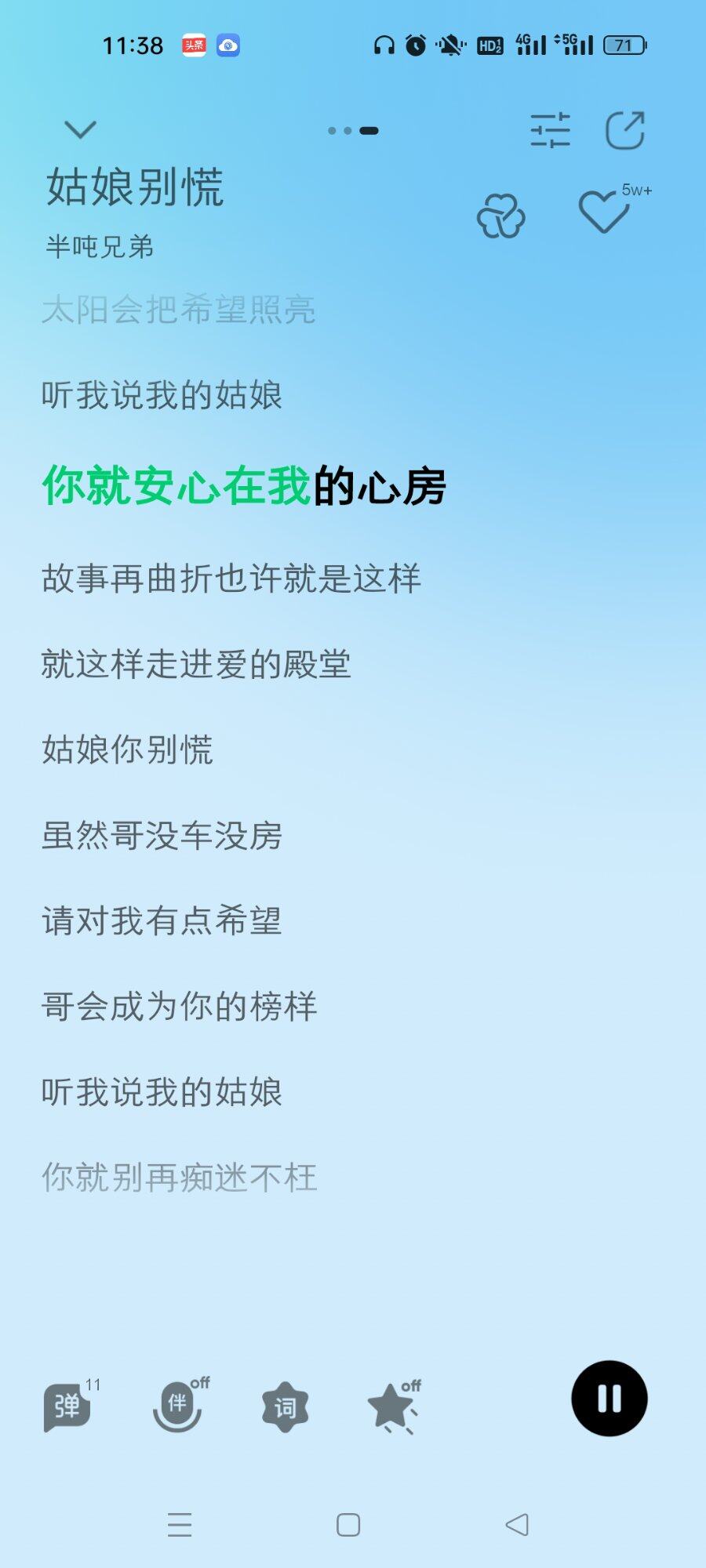
Task: Open artist 半吨兄弟
Action: [100, 248]
